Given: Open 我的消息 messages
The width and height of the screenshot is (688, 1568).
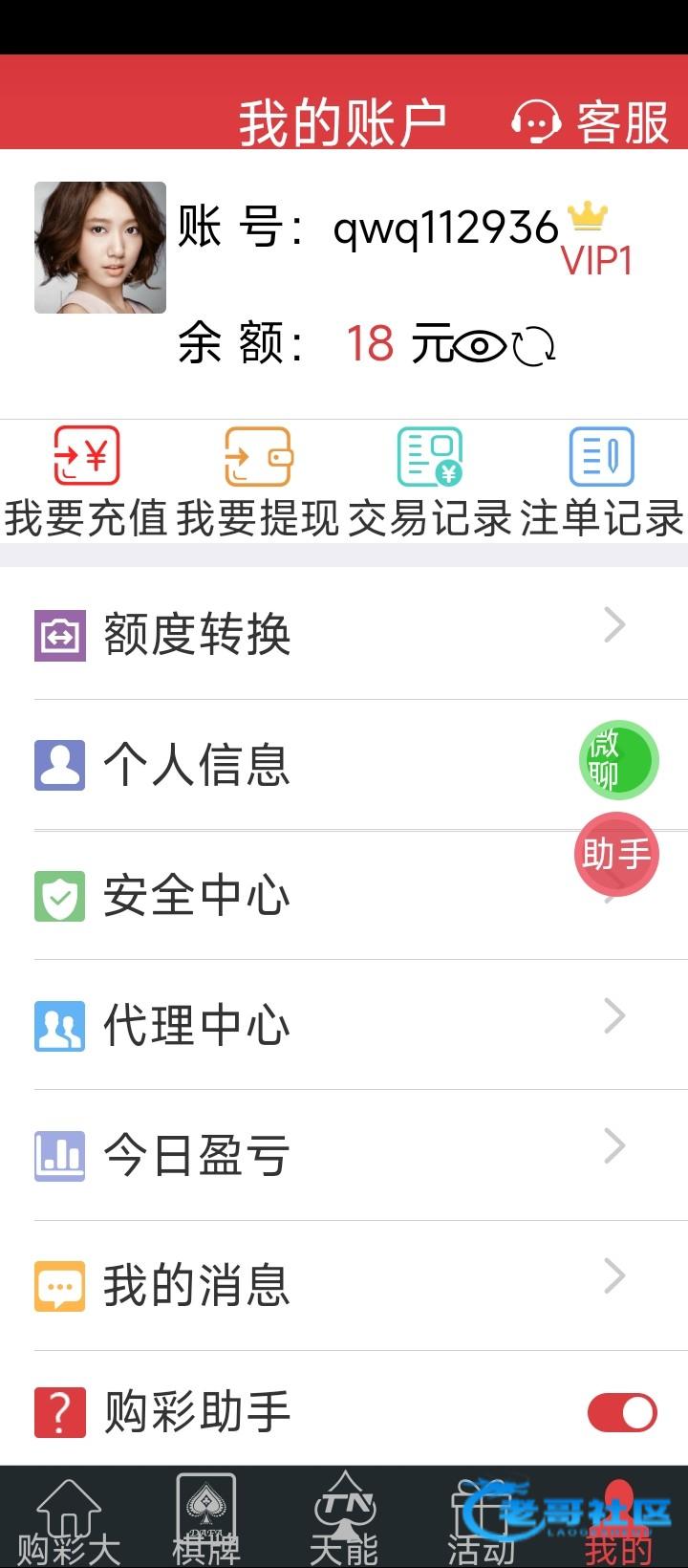Looking at the screenshot, I should [344, 1285].
